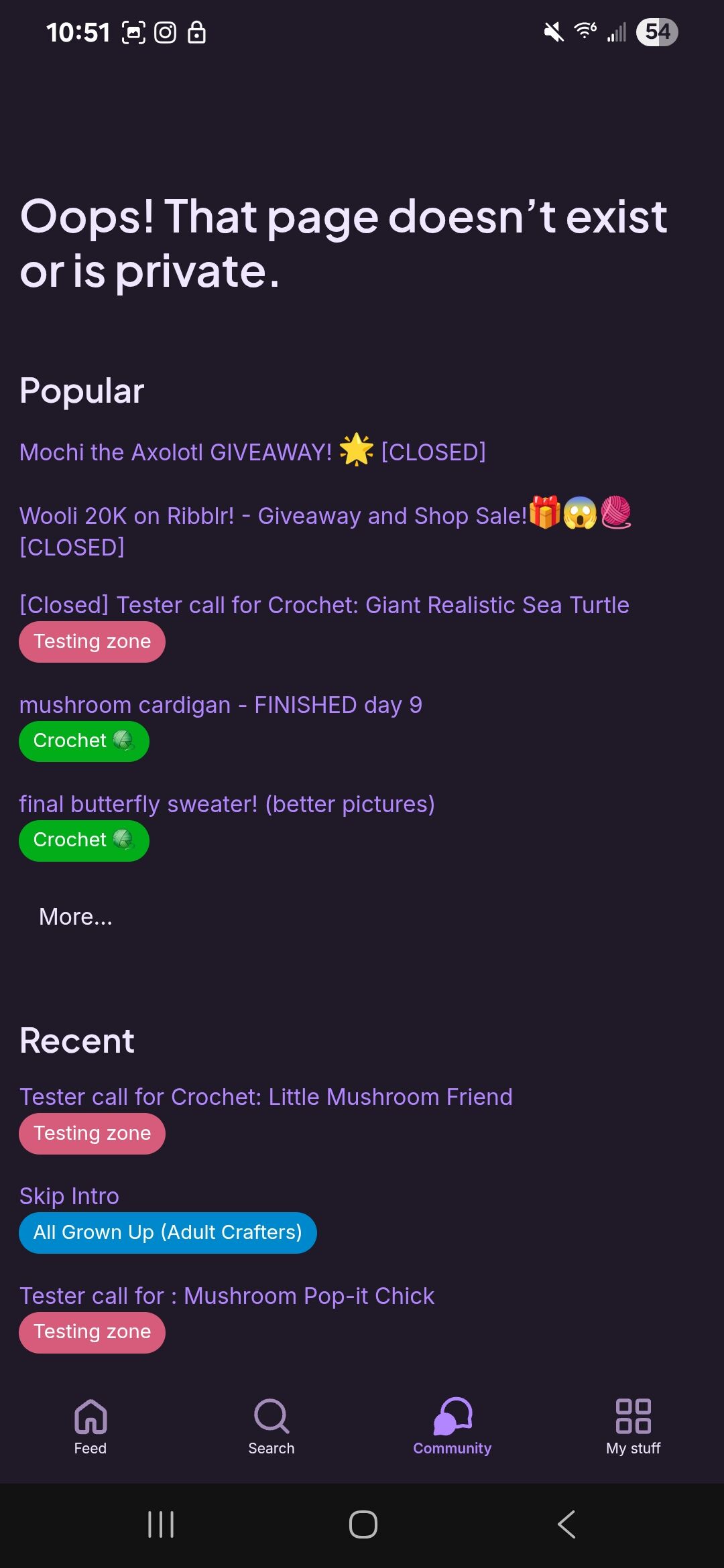The height and width of the screenshot is (1568, 724).
Task: Go to the My stuff tab
Action: pyautogui.click(x=633, y=1427)
